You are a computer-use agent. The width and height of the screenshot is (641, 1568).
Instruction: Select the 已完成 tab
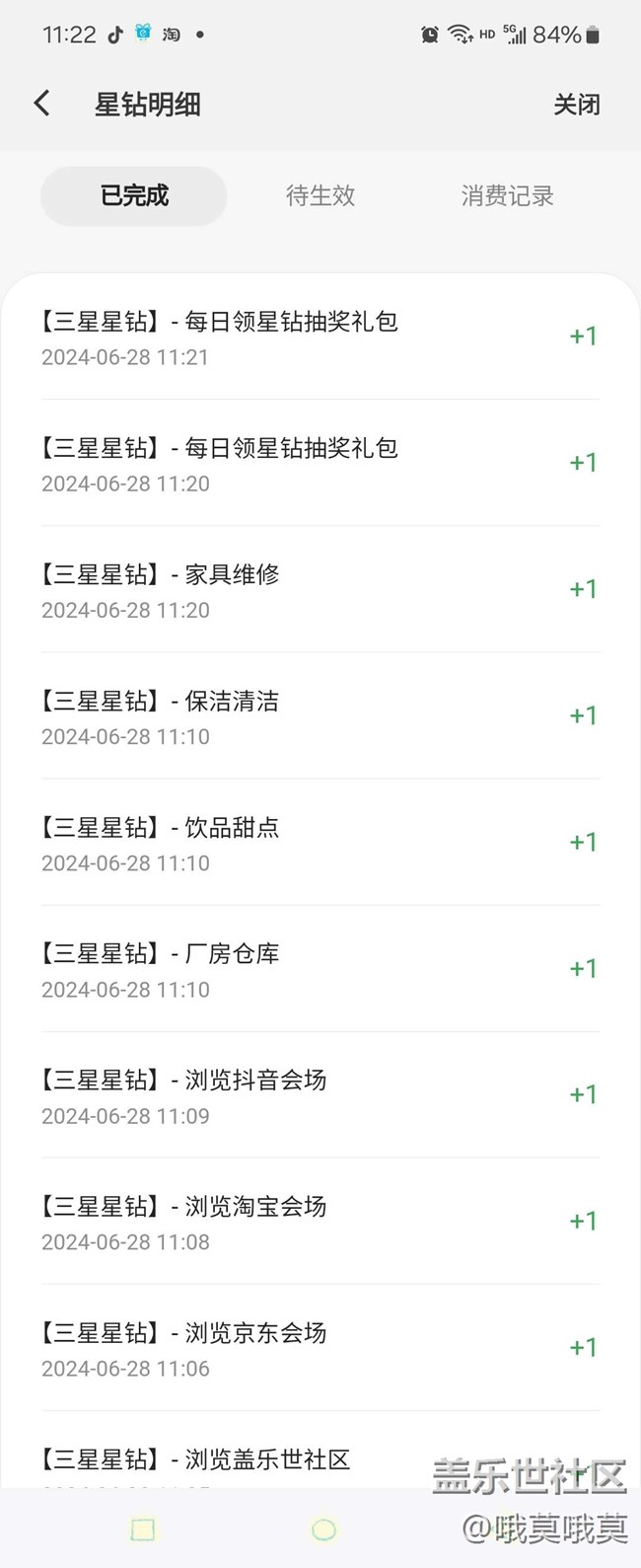(x=134, y=195)
